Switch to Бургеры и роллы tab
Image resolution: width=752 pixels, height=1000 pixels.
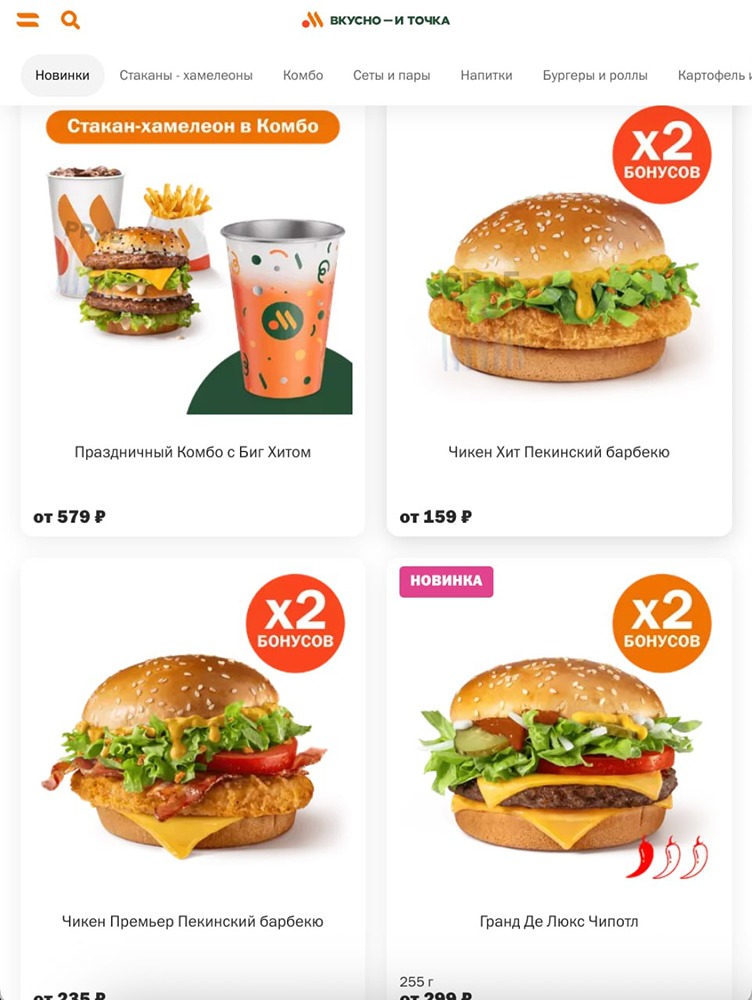tap(595, 75)
